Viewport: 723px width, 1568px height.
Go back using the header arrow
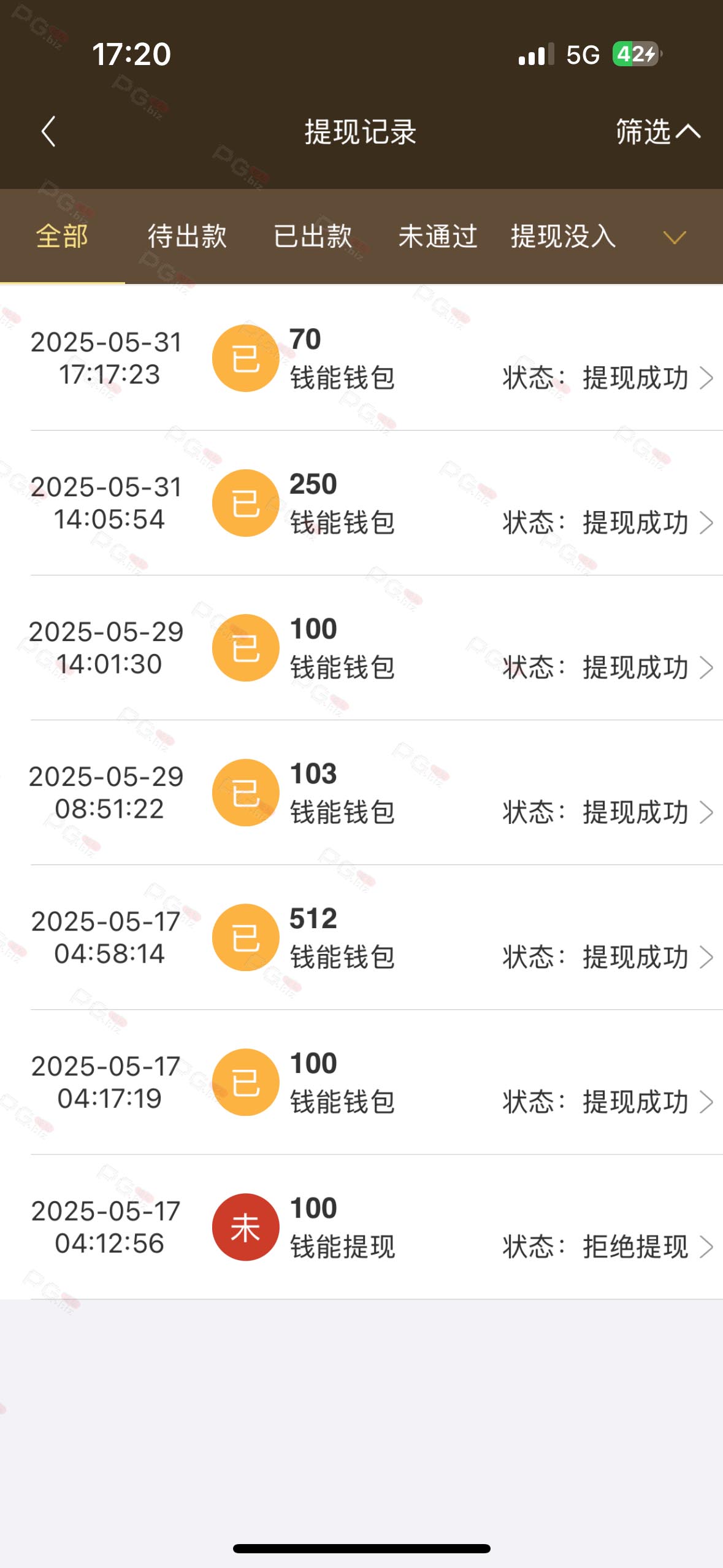pos(48,132)
